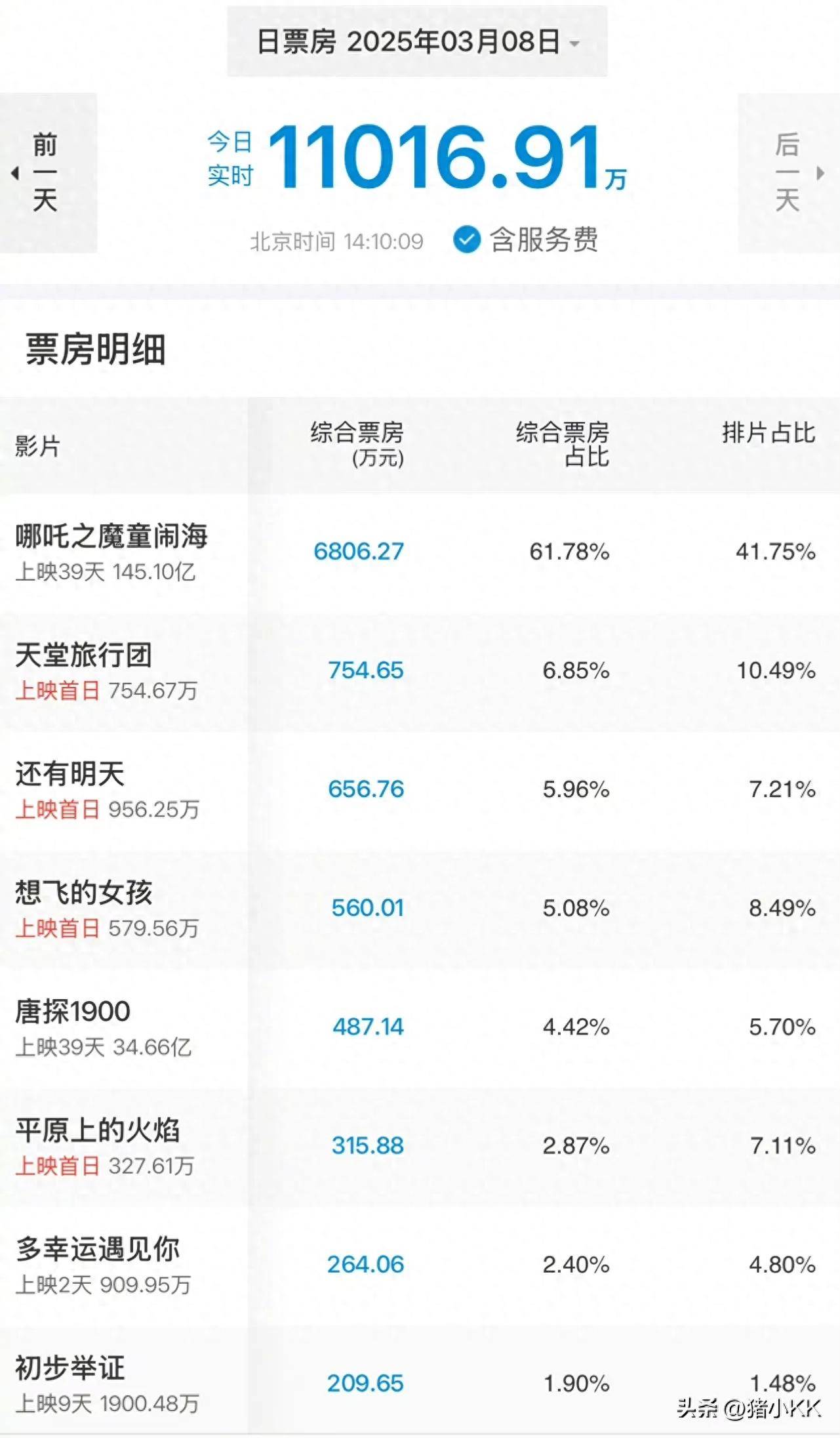
Task: Open details for 多幸运遇见你
Action: [x=420, y=1265]
